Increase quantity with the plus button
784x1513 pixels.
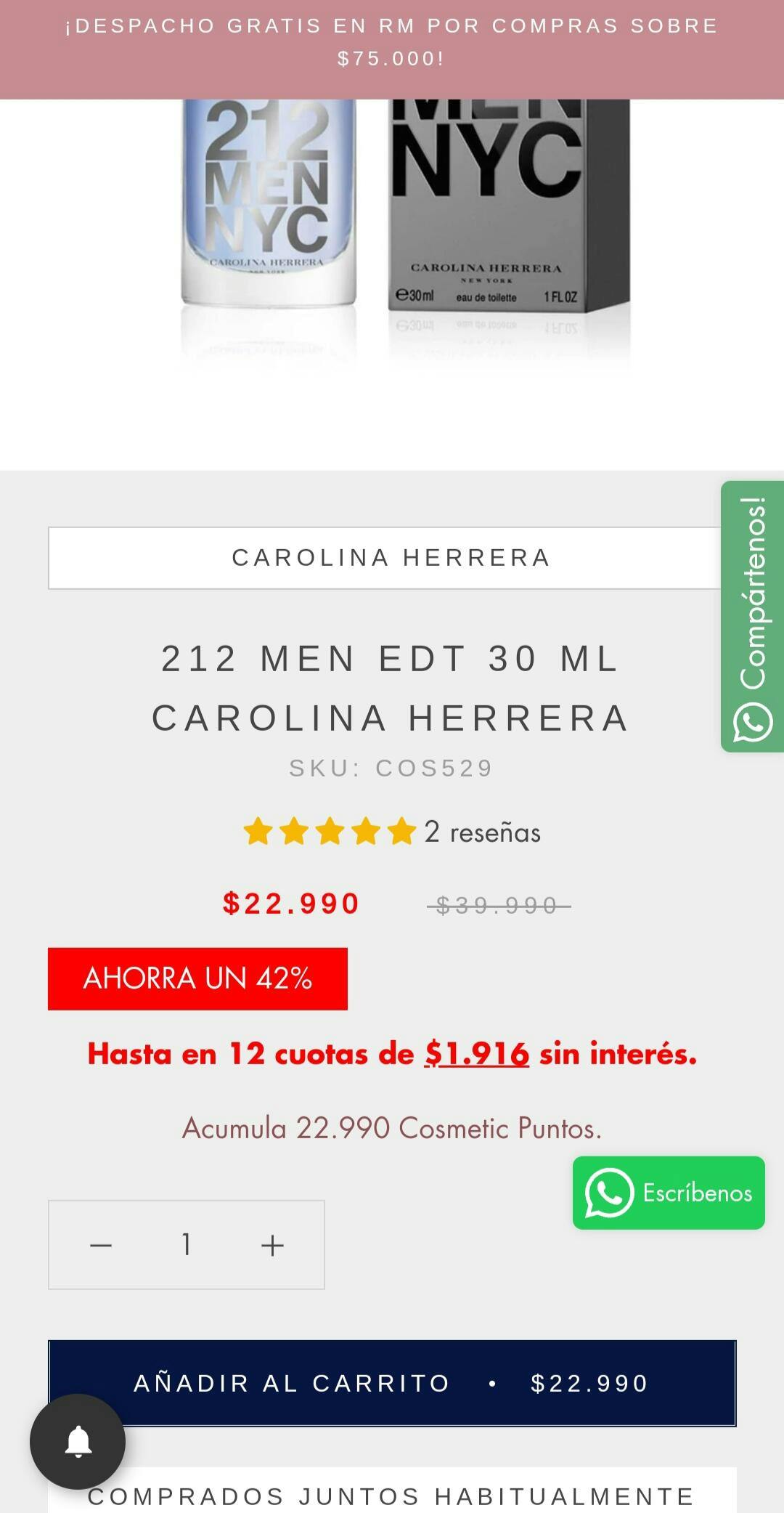pos(272,1246)
